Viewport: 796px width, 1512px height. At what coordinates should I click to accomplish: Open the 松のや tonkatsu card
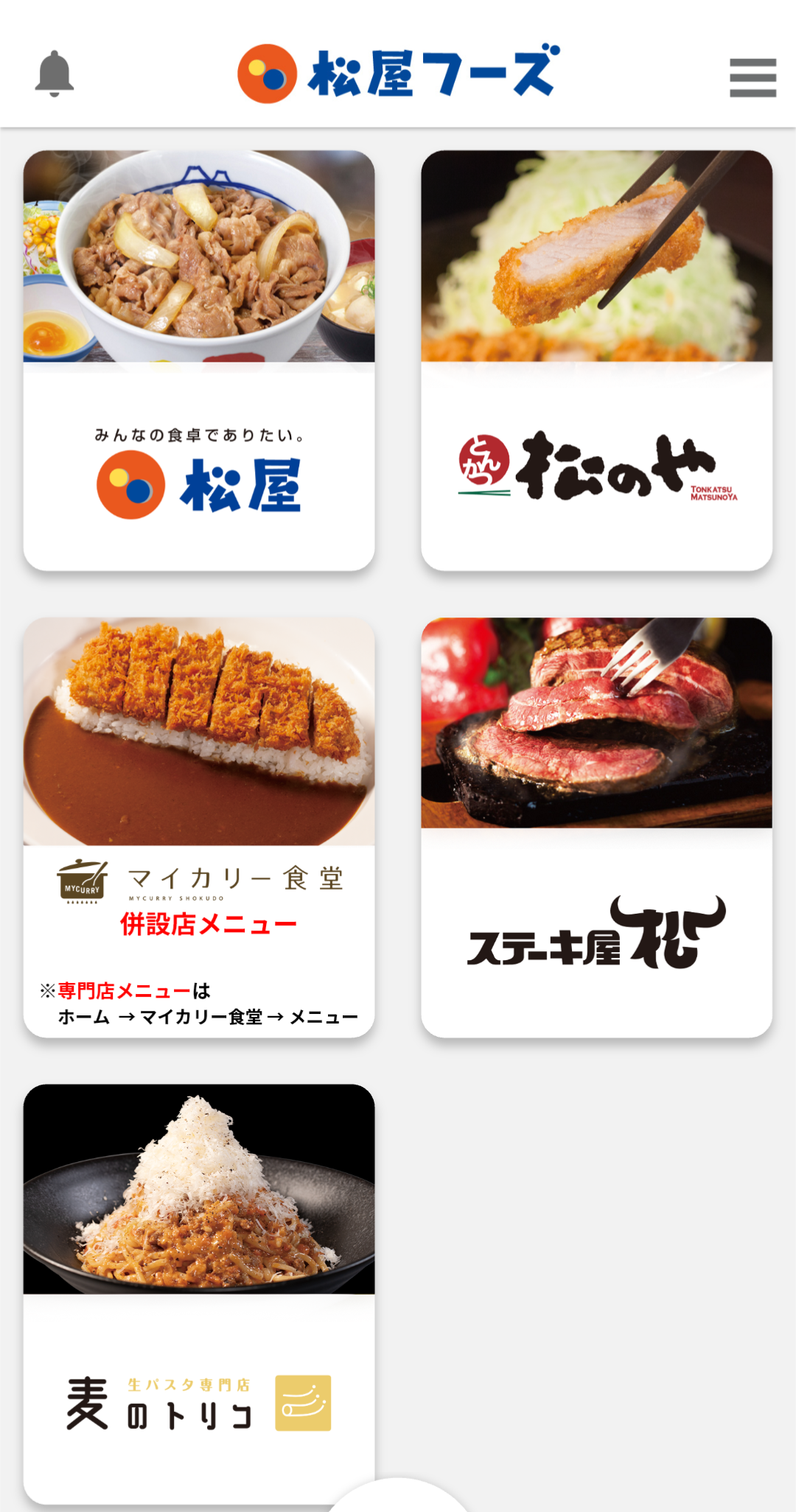[596, 360]
